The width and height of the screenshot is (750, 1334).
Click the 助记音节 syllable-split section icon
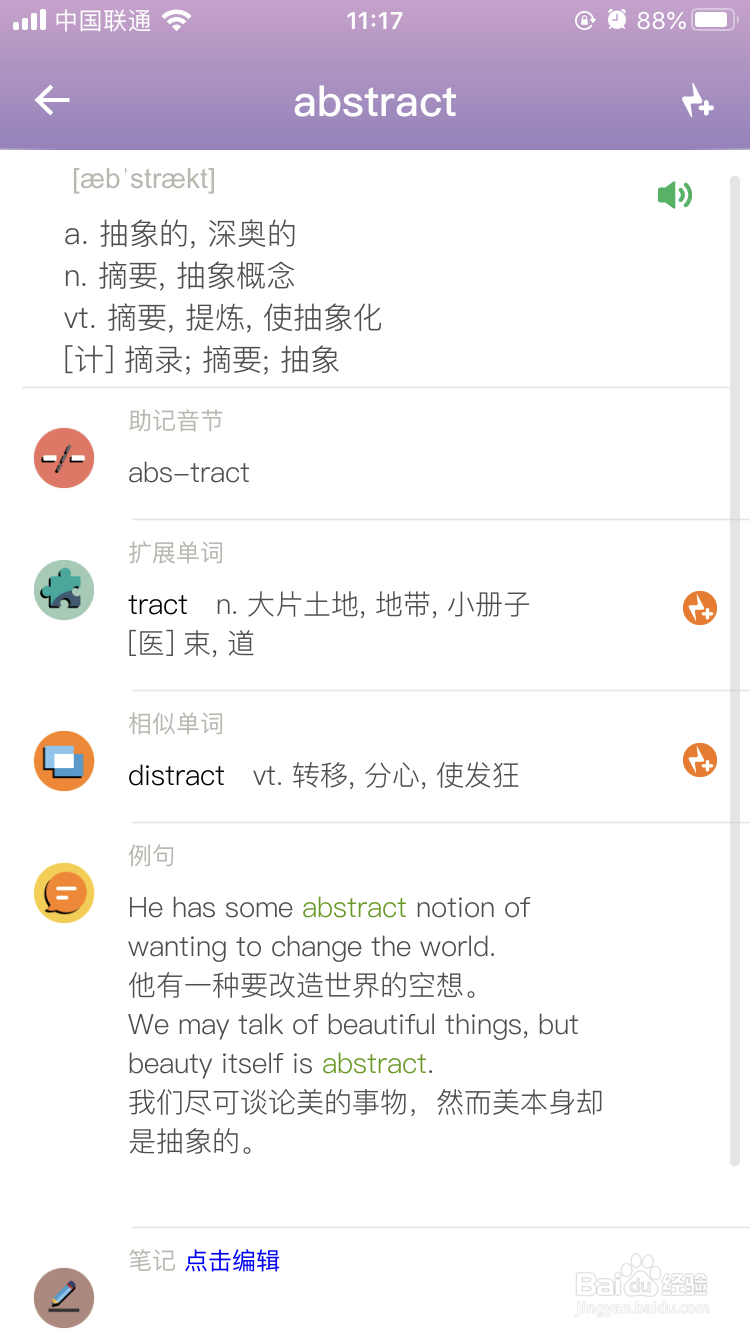pos(63,457)
